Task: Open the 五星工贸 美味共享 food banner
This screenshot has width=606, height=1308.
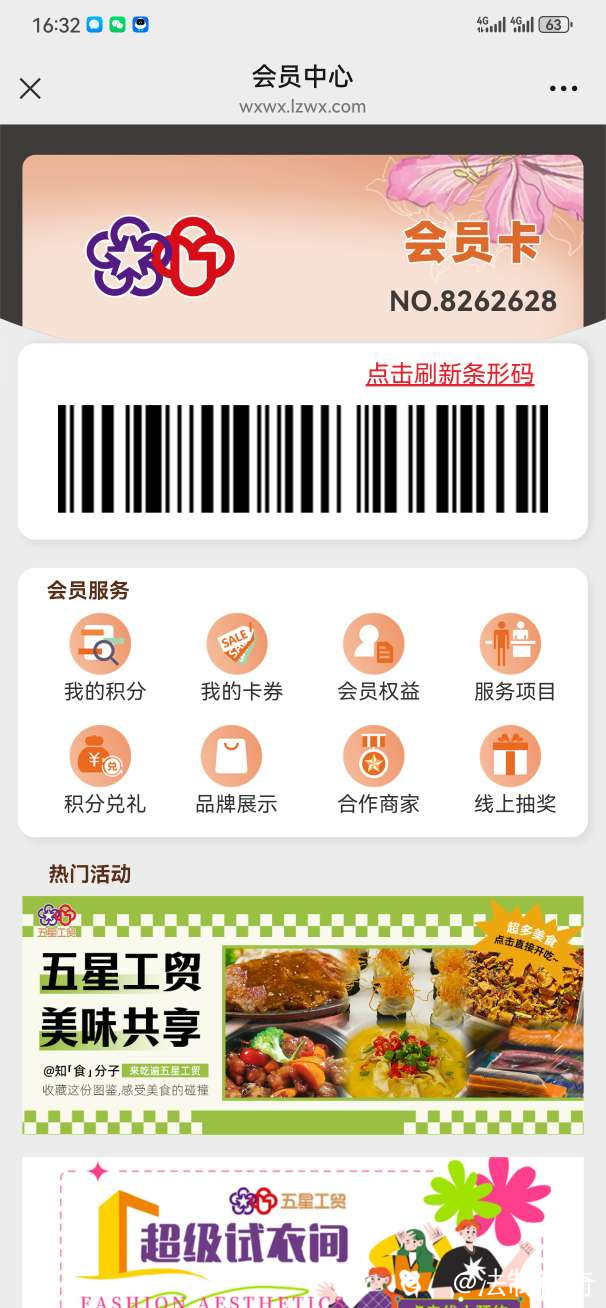Action: [302, 1015]
